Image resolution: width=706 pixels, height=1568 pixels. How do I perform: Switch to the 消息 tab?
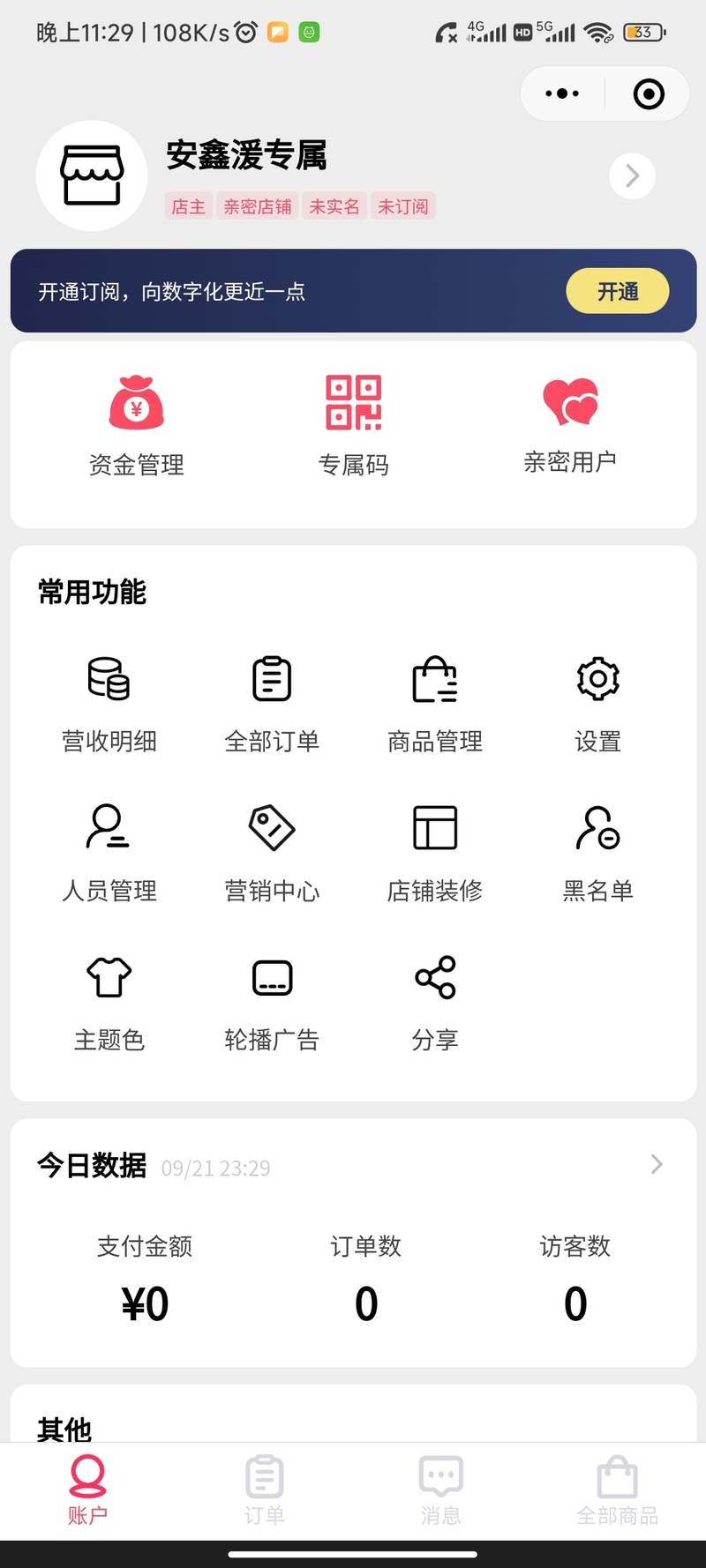pos(441,1490)
